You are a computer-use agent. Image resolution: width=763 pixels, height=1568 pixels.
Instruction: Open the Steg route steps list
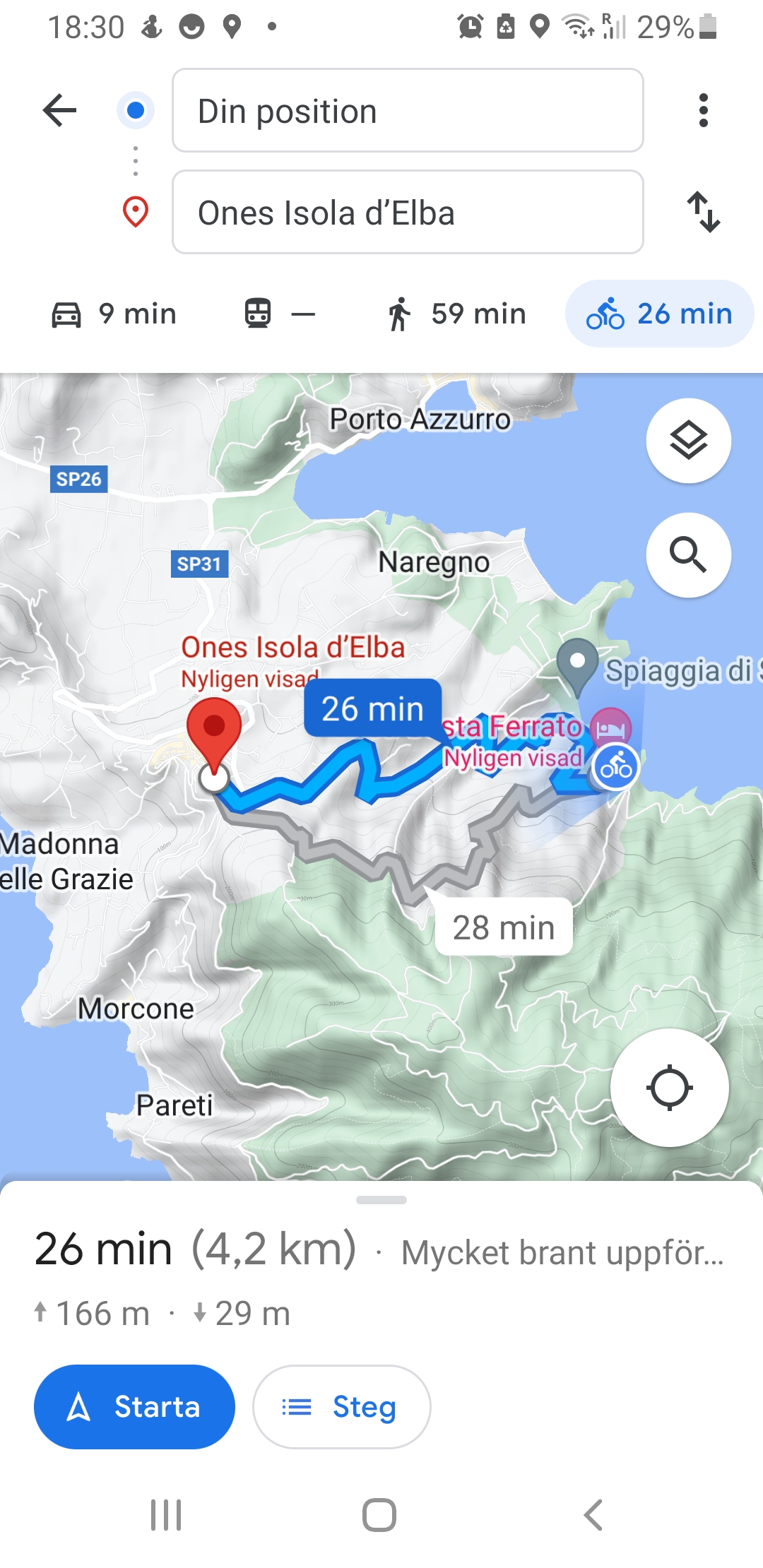[x=341, y=1407]
